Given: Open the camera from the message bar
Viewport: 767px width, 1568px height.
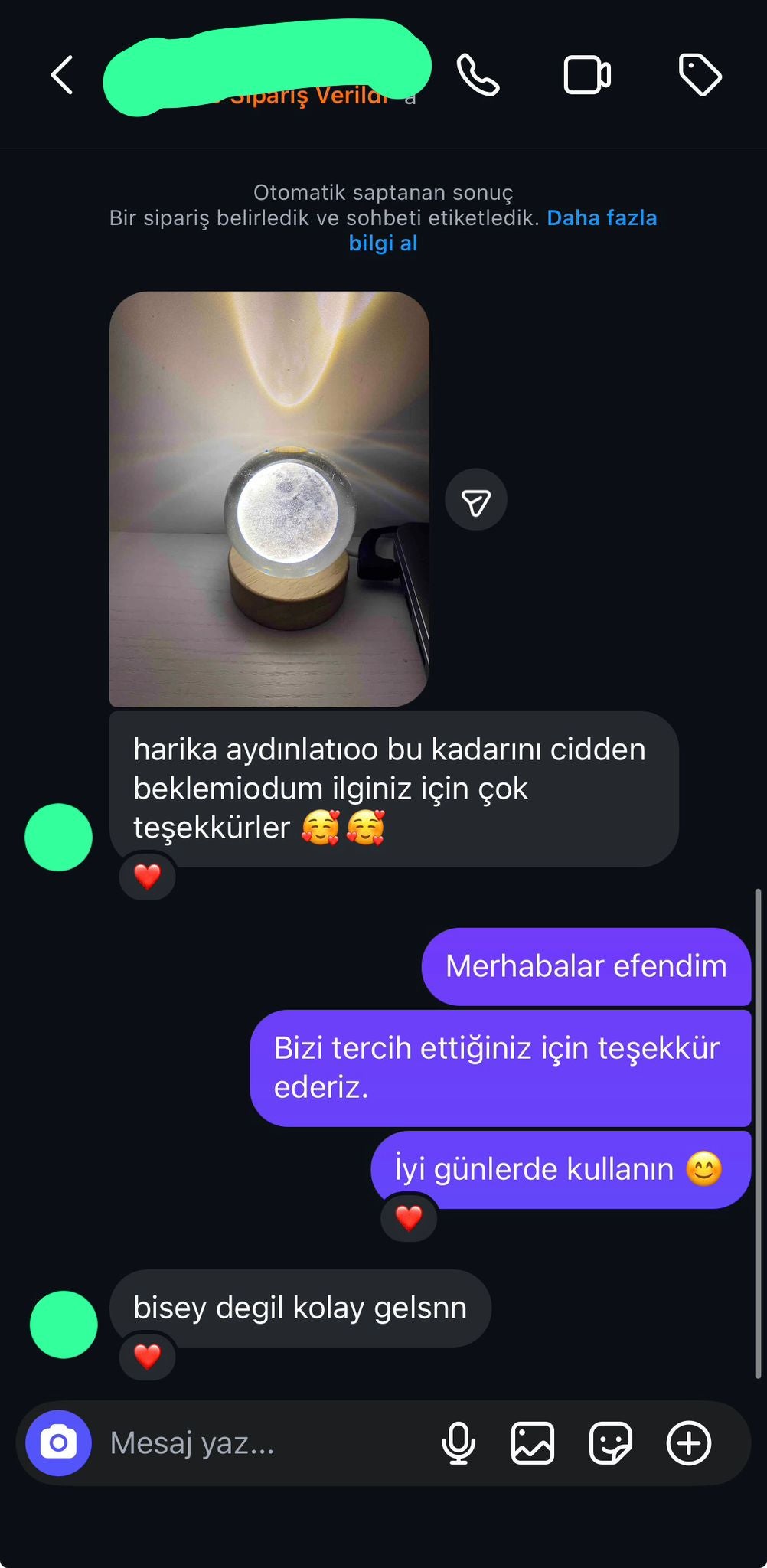Looking at the screenshot, I should (58, 1443).
